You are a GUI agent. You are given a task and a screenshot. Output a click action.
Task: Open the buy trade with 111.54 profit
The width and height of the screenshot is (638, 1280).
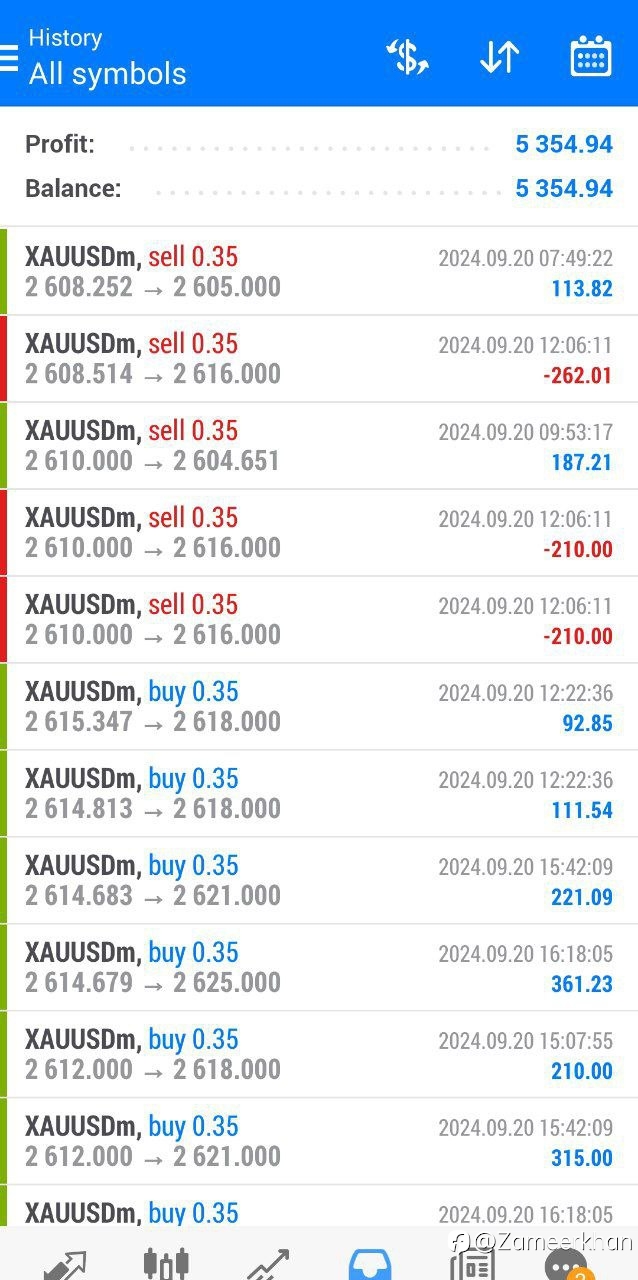coord(319,794)
